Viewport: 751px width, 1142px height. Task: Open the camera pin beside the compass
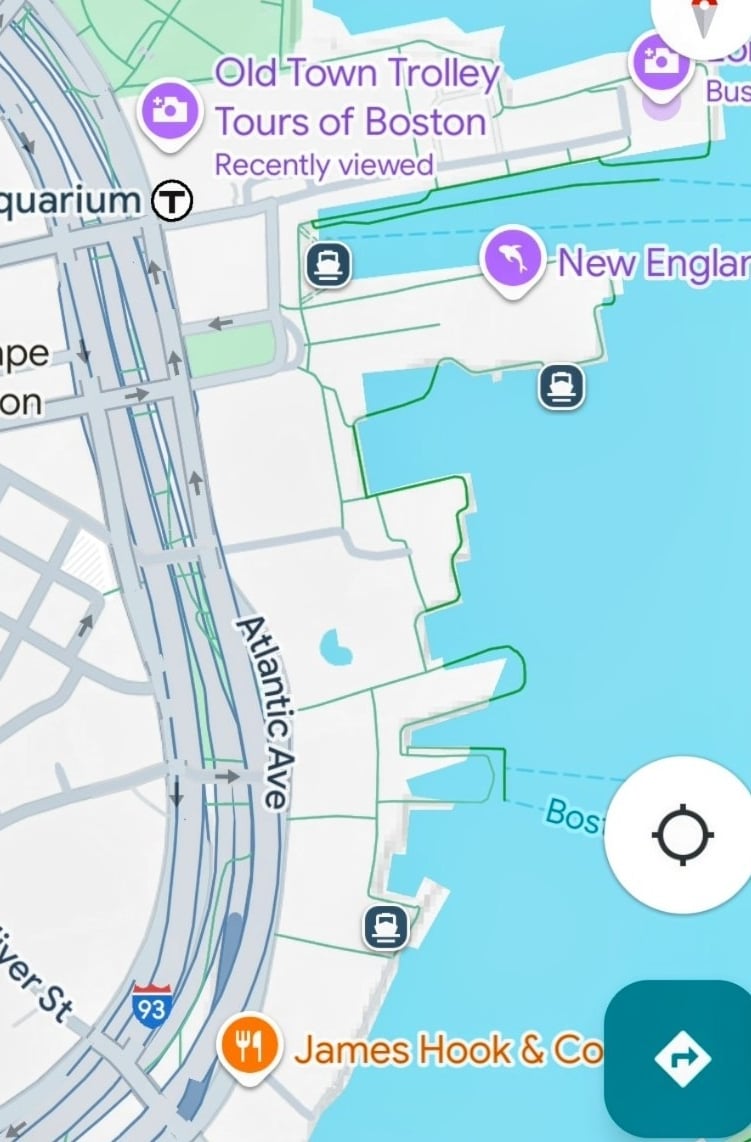coord(660,60)
